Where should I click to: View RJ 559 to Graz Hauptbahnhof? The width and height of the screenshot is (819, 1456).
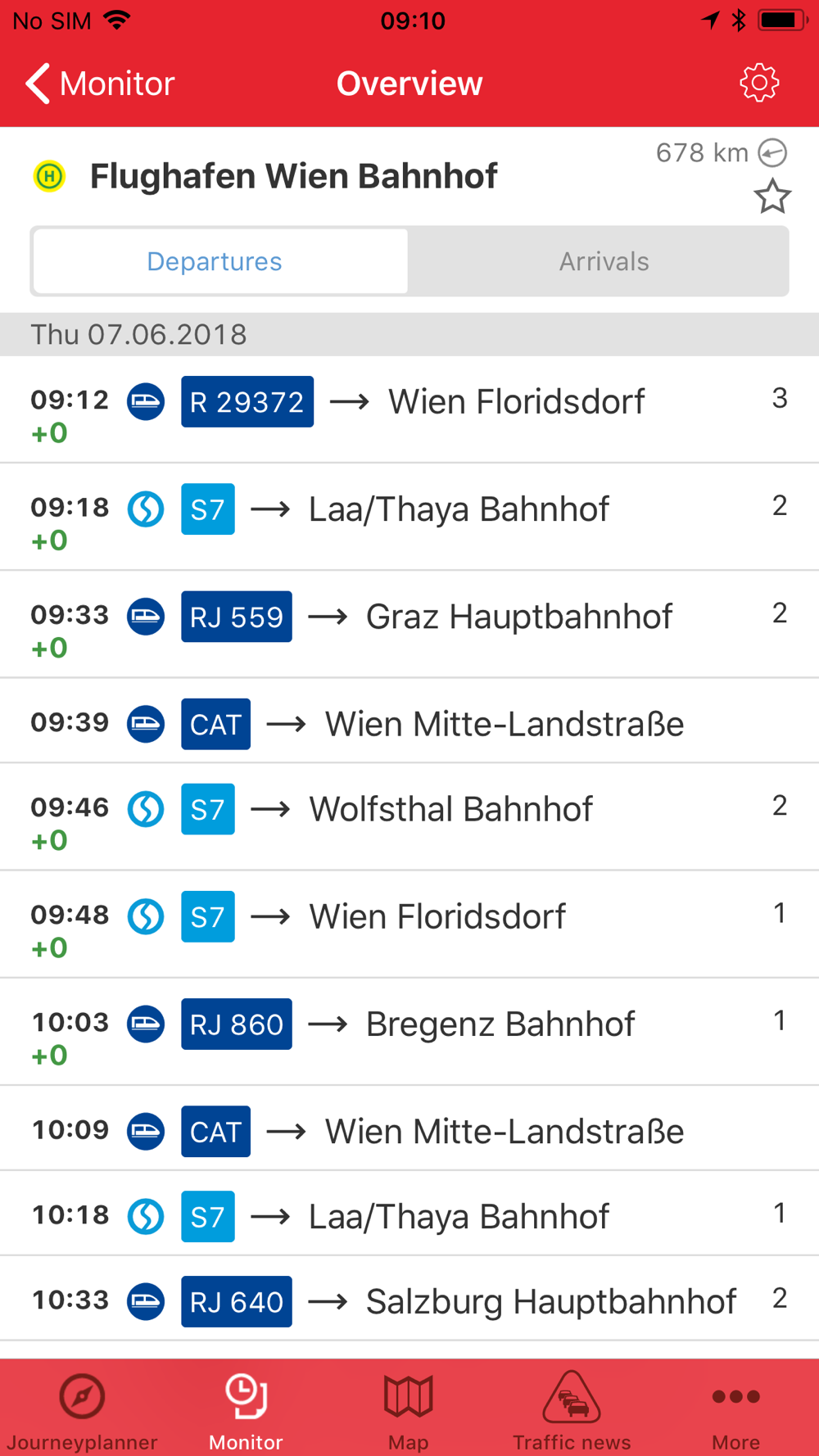pyautogui.click(x=409, y=624)
